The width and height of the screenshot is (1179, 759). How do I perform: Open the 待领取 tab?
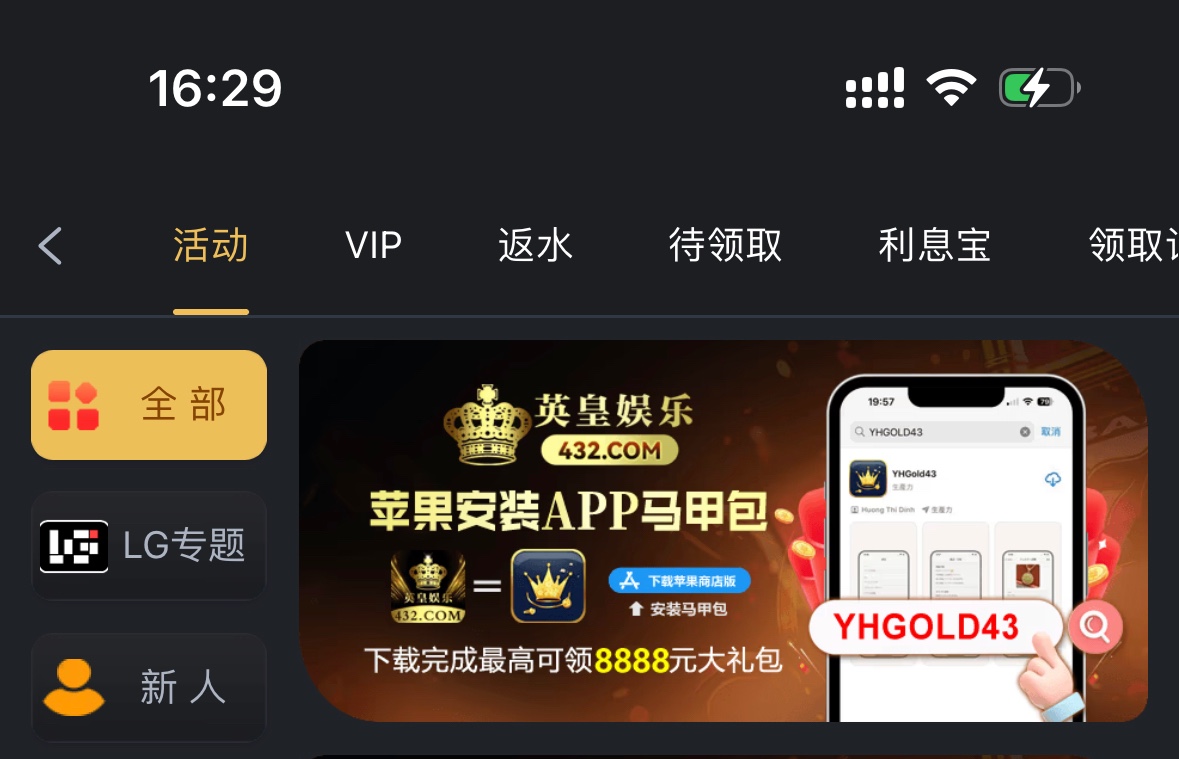point(725,246)
